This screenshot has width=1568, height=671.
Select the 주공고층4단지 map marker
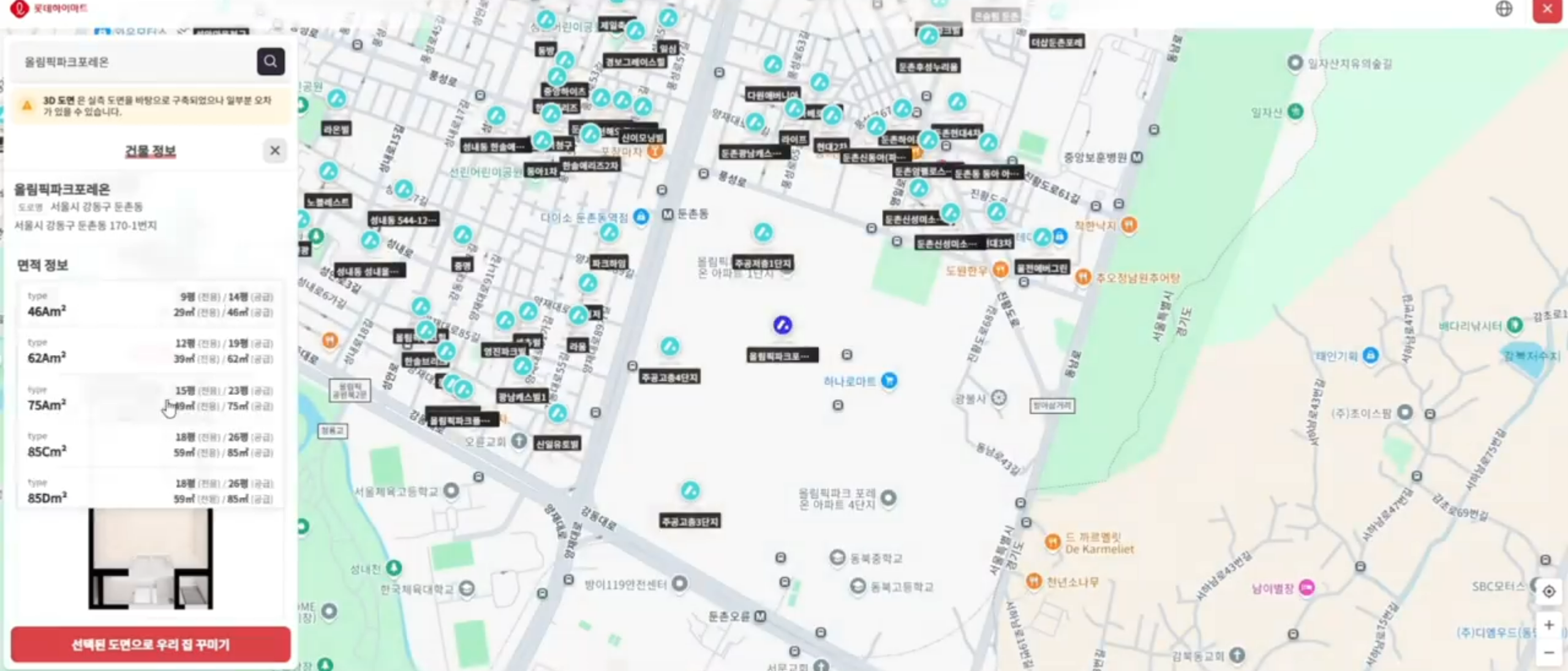coord(669,347)
